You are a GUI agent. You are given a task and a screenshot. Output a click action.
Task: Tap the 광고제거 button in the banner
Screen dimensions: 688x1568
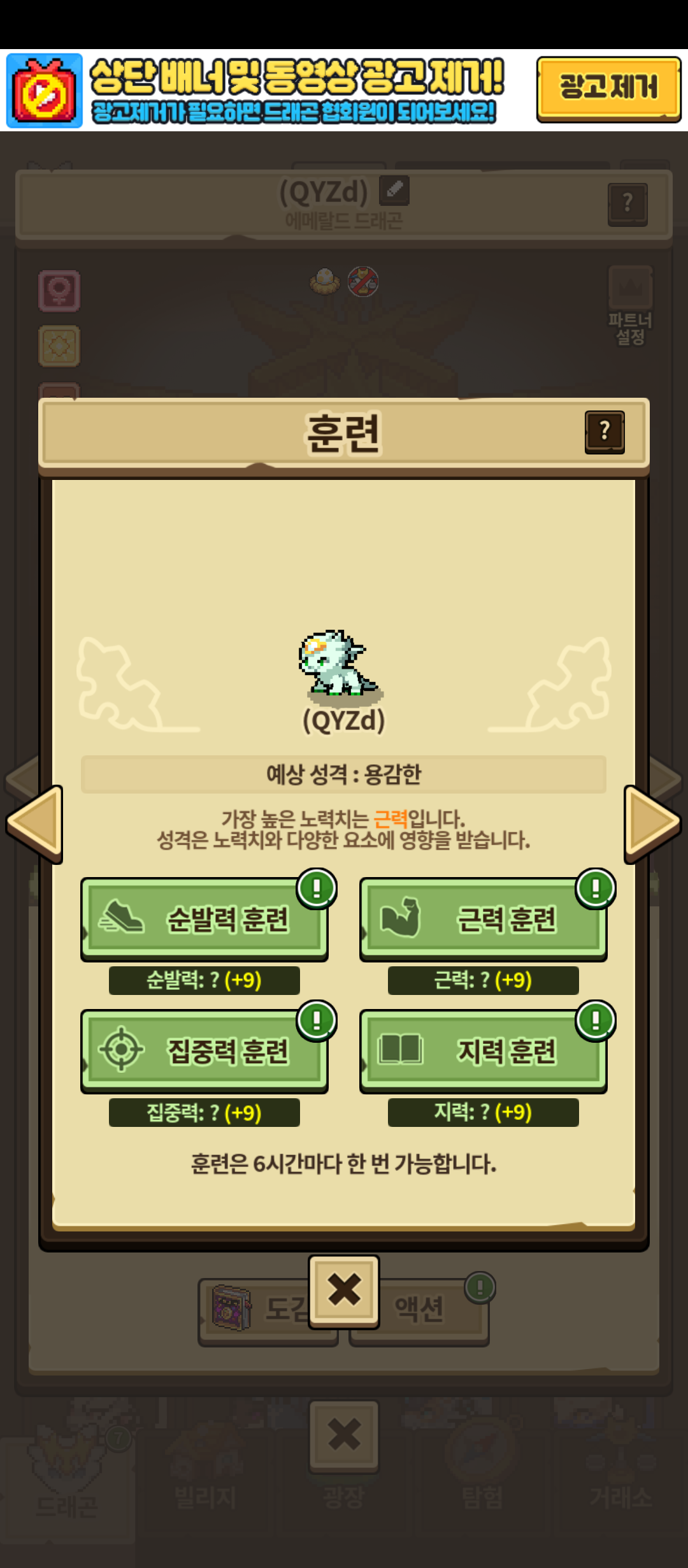pyautogui.click(x=608, y=89)
